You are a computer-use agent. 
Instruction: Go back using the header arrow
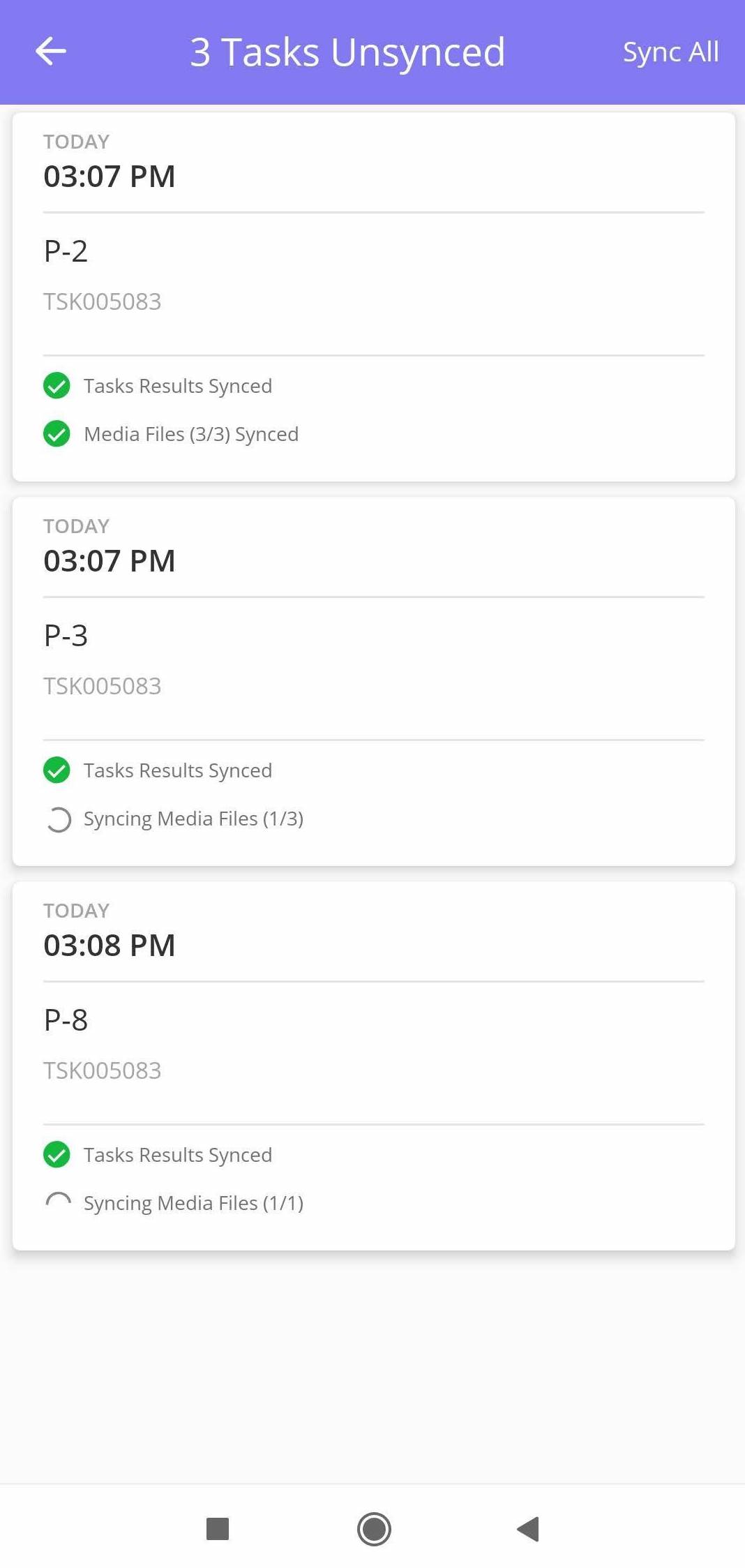pyautogui.click(x=51, y=52)
